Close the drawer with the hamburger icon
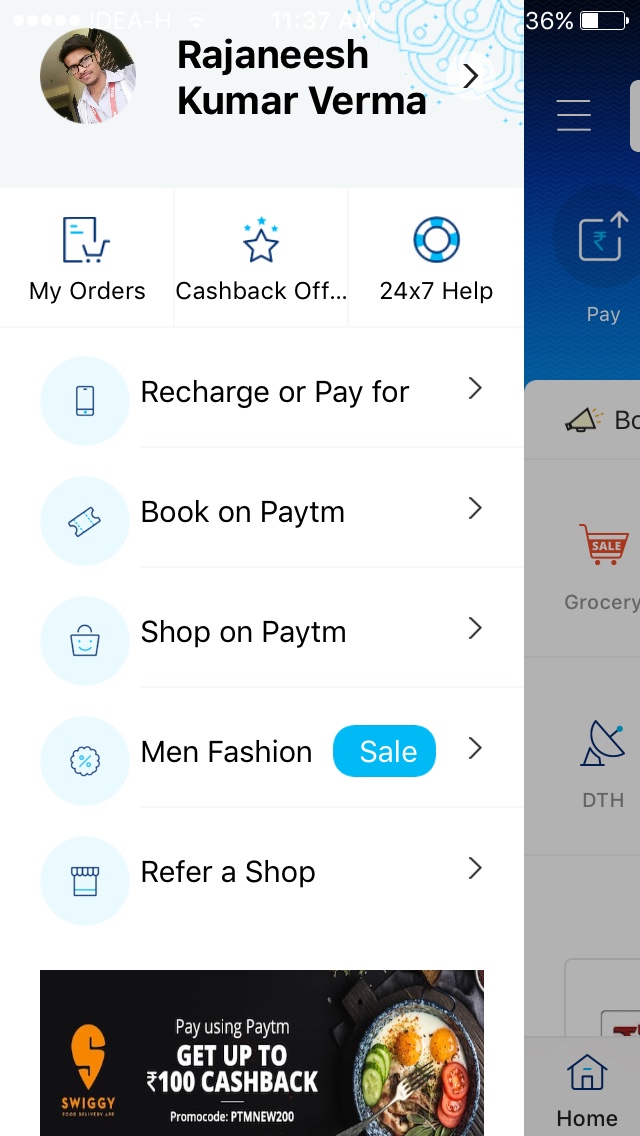 click(574, 116)
